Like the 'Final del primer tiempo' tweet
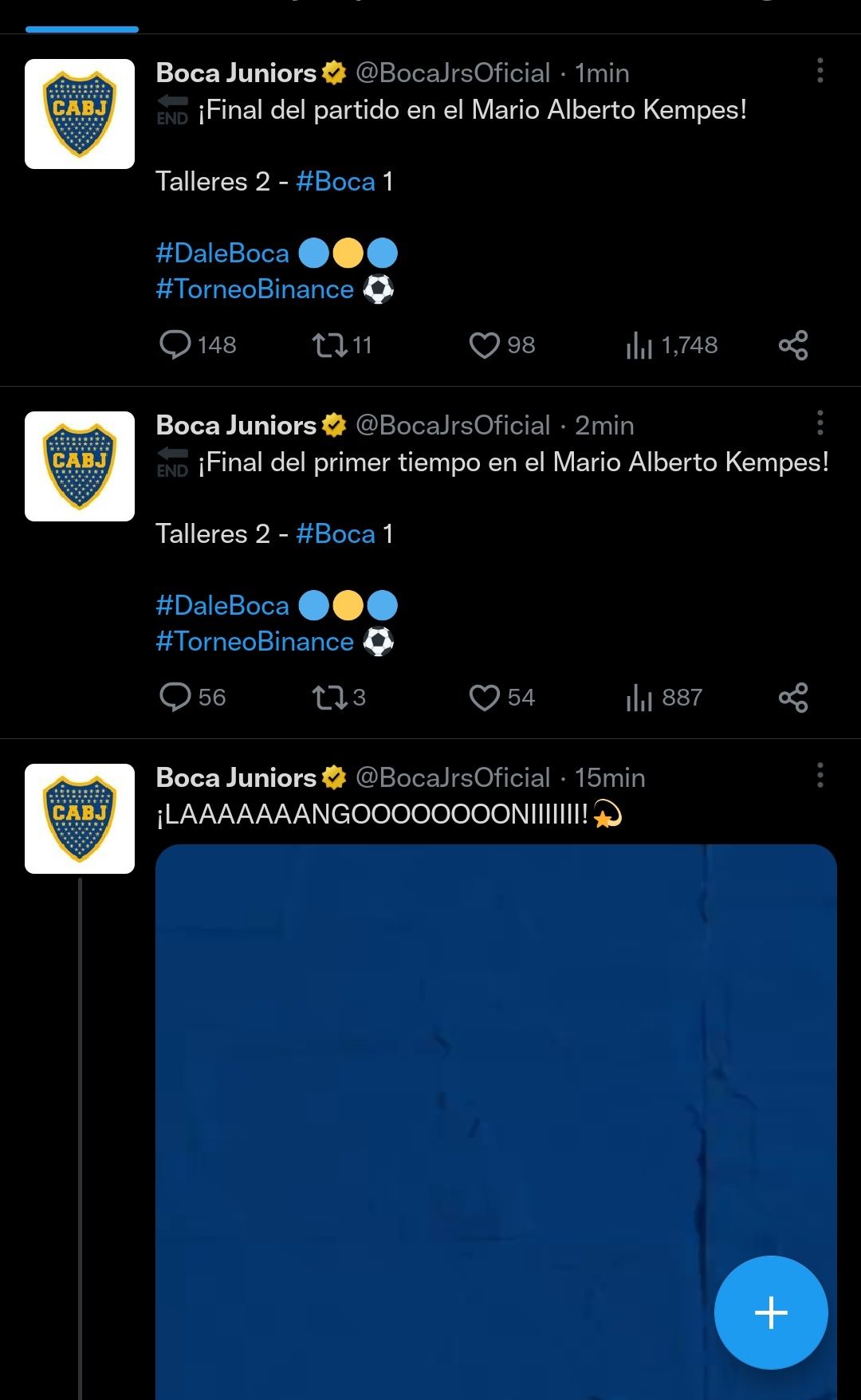This screenshot has width=861, height=1400. [484, 697]
